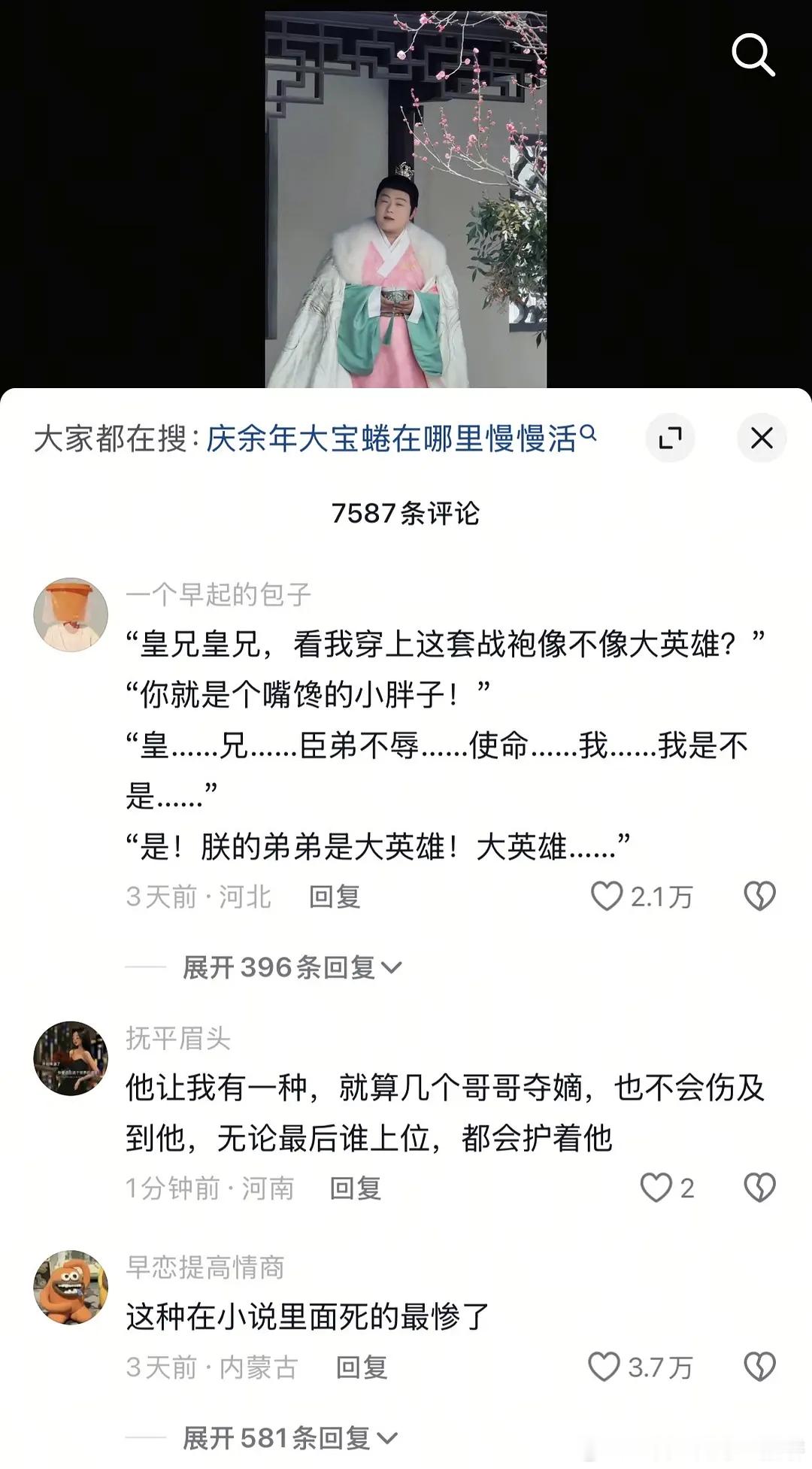Close the comments panel with X button

[762, 436]
